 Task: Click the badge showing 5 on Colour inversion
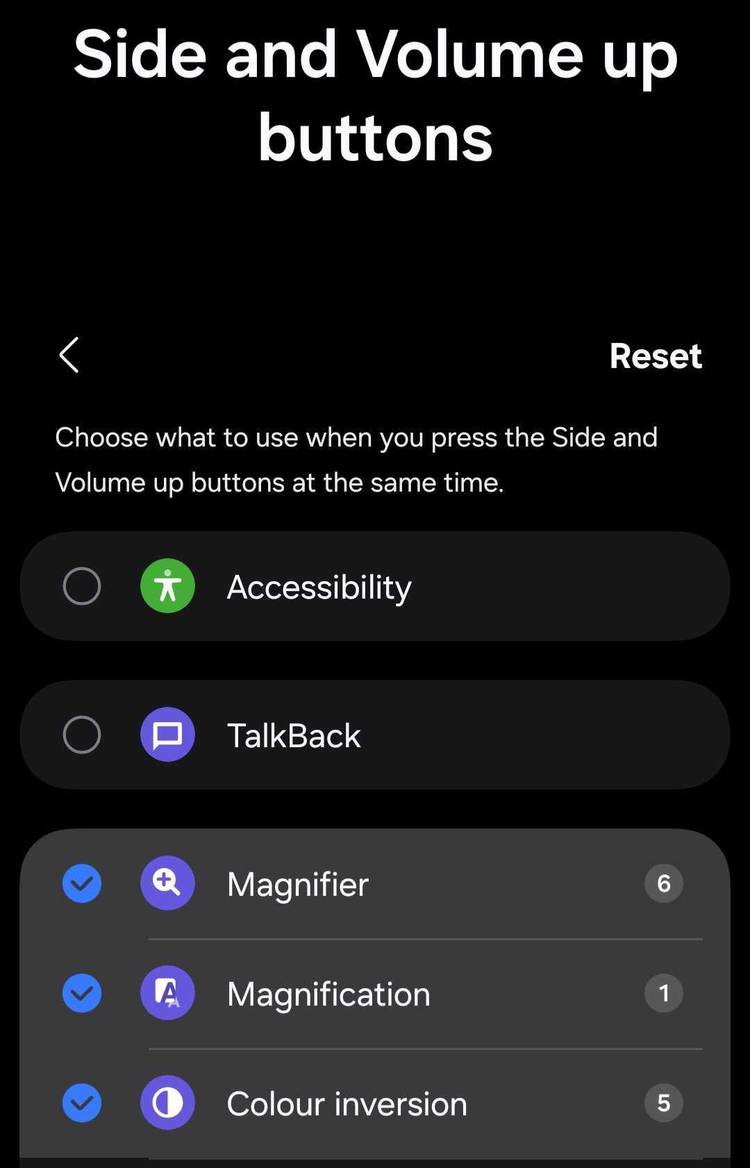coord(663,1103)
